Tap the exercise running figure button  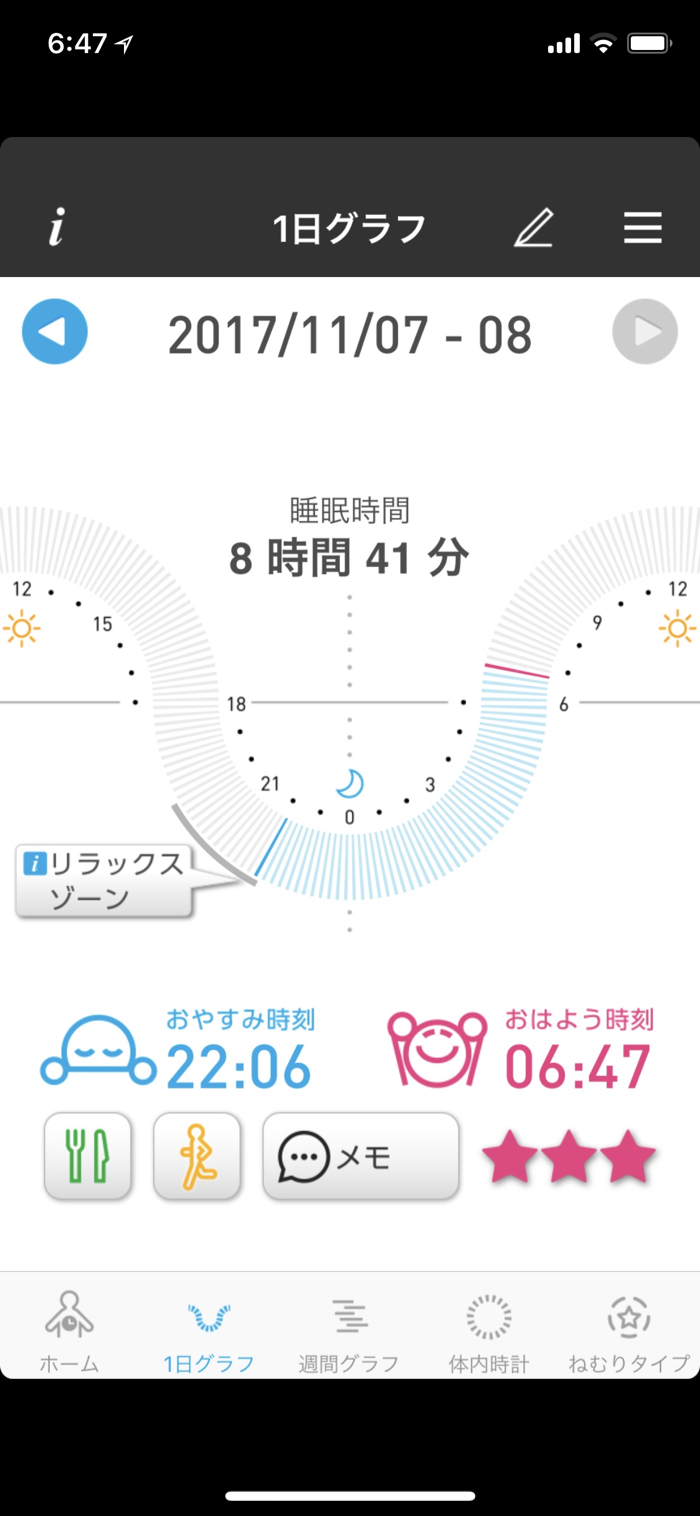click(197, 1155)
